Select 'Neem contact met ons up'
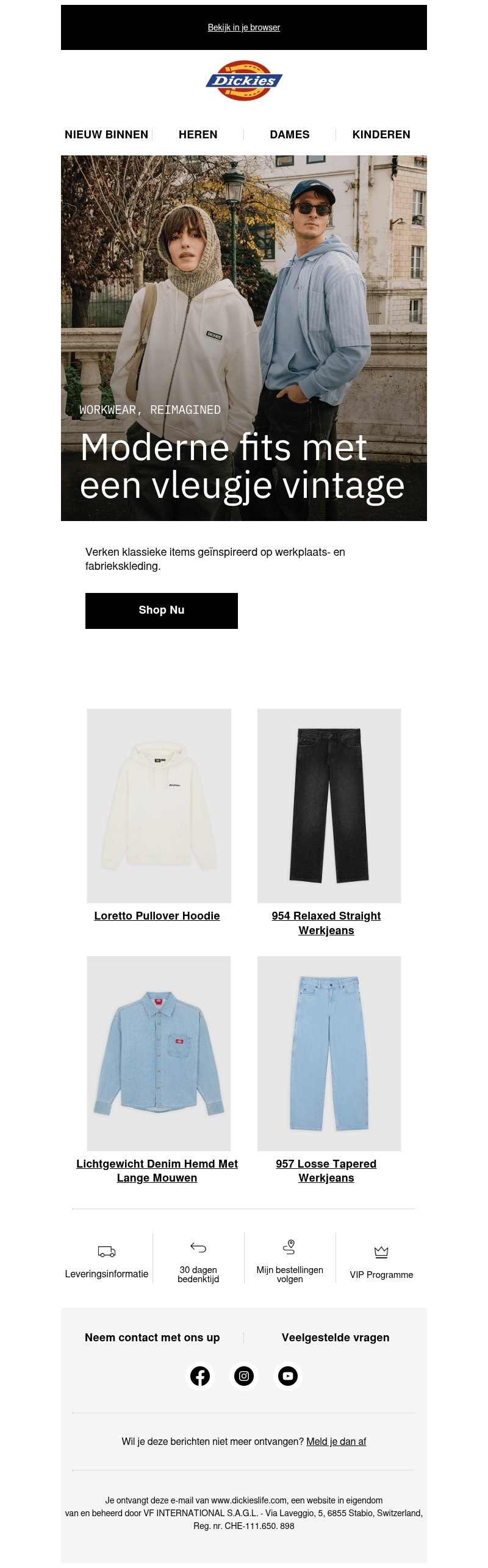This screenshot has width=488, height=1568. [152, 1338]
